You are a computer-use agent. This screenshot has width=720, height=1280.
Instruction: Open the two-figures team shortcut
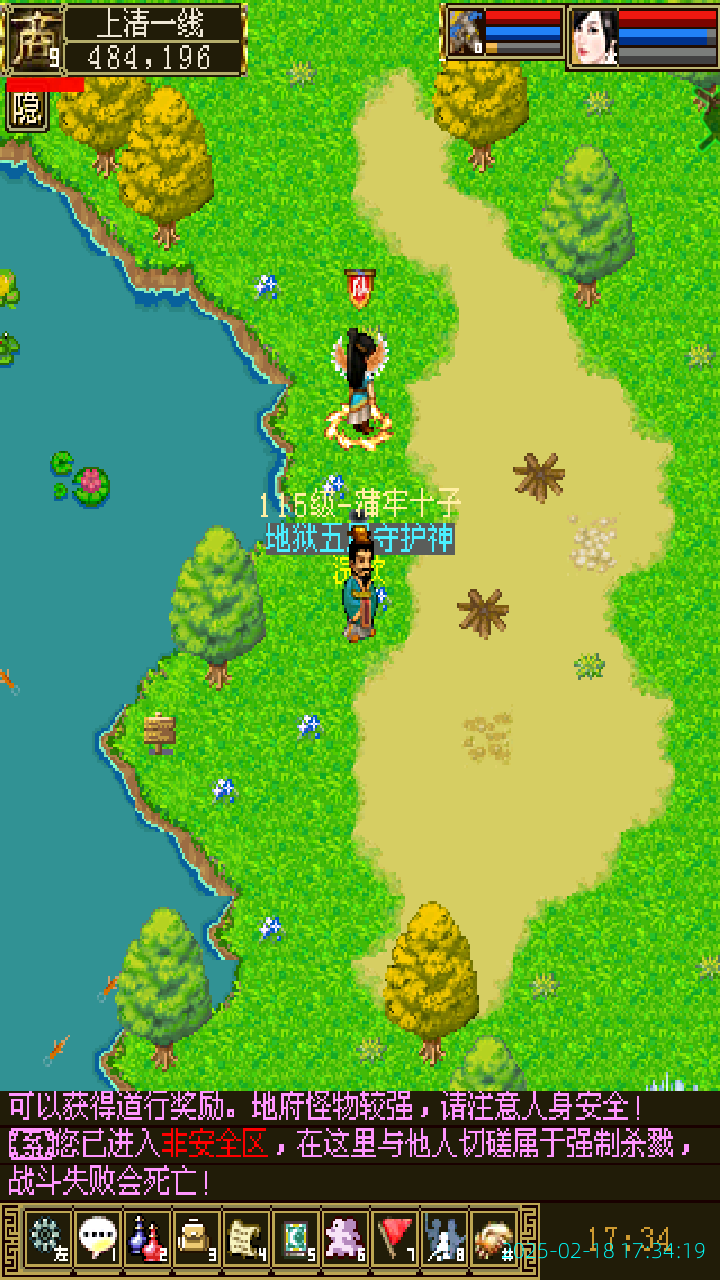(x=444, y=1239)
